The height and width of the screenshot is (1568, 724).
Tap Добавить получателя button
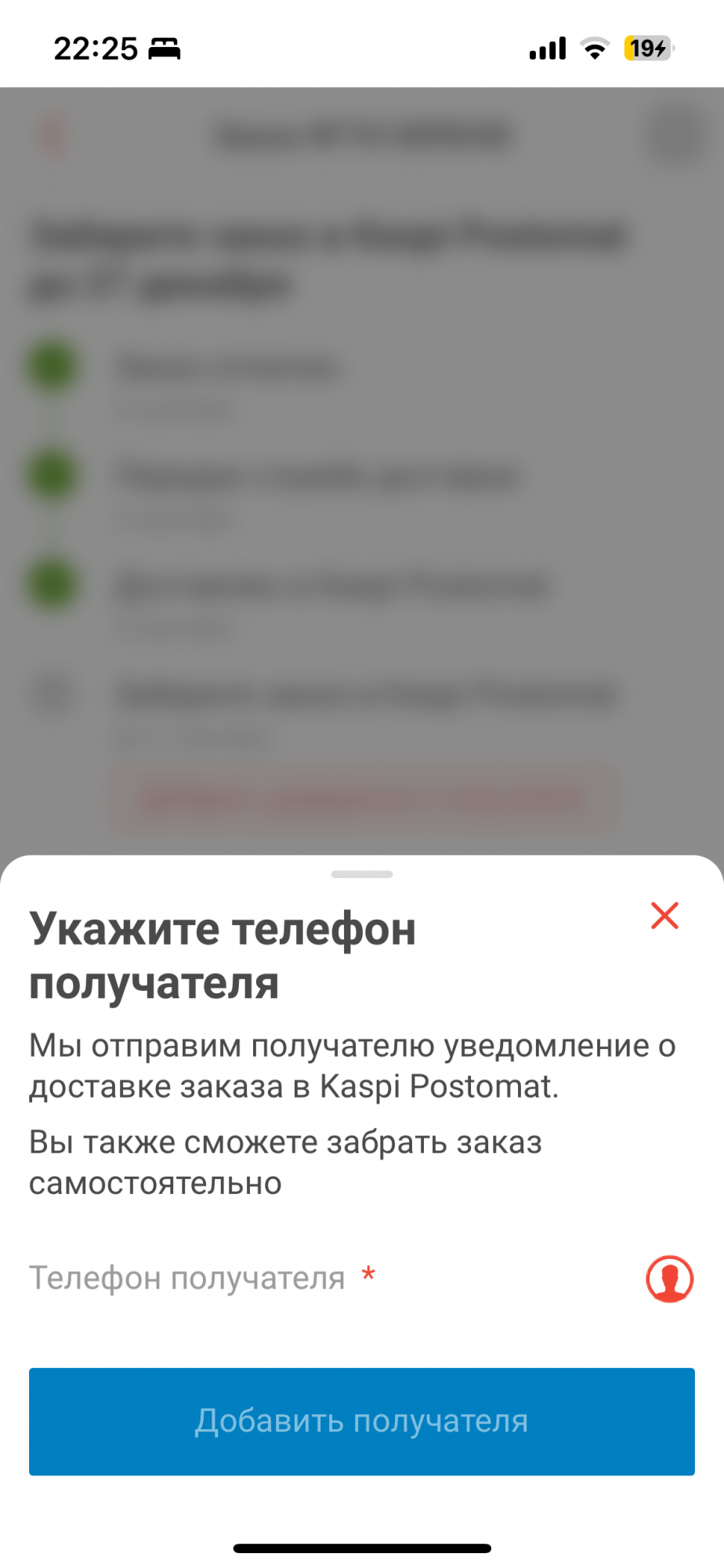coord(362,1421)
